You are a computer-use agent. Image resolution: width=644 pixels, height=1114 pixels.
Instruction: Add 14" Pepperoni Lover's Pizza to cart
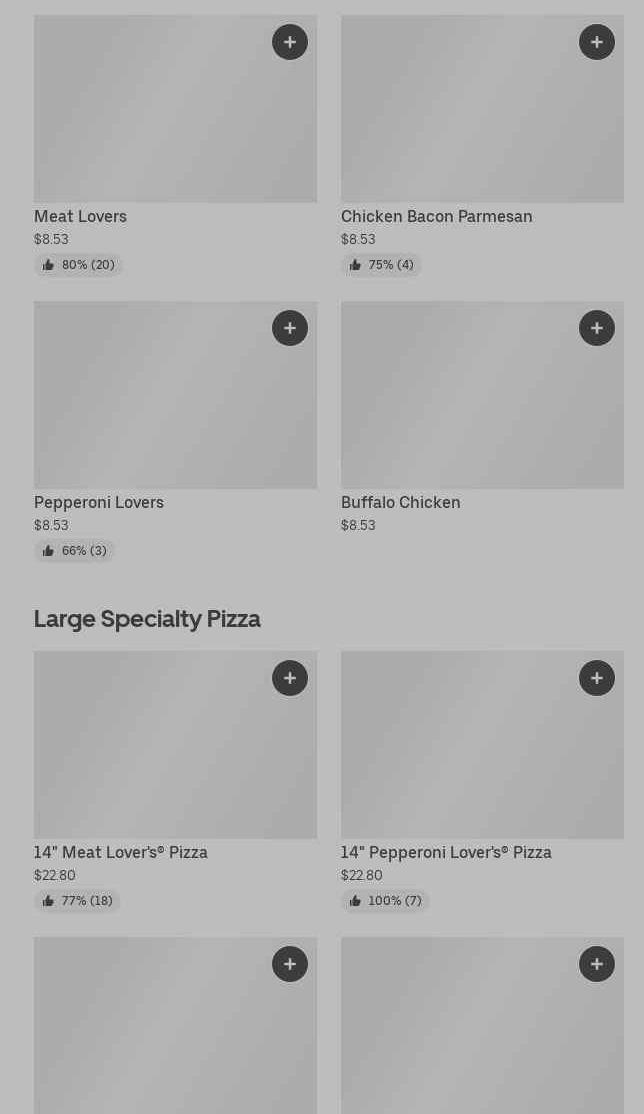click(x=597, y=678)
